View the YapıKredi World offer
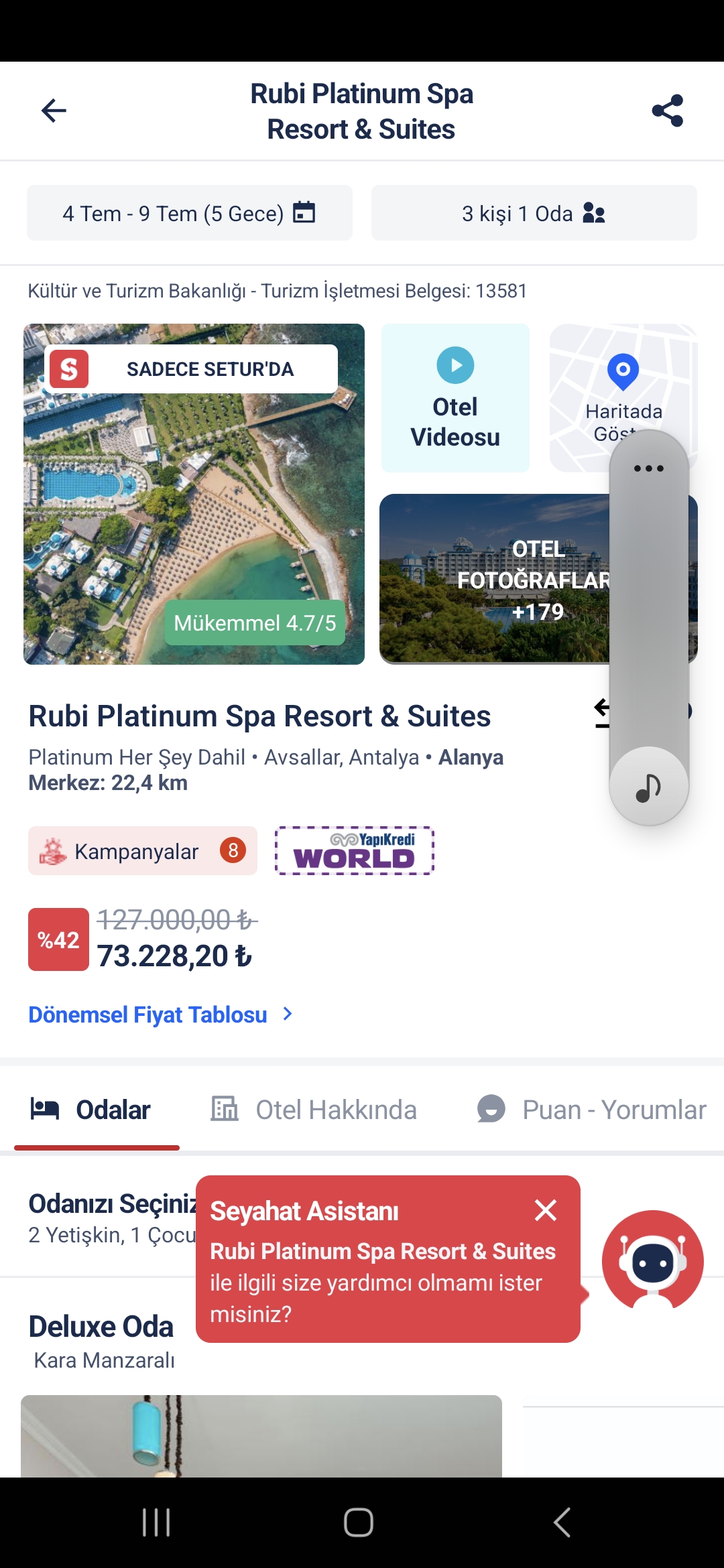Screen dimensions: 724x1568 [355, 851]
